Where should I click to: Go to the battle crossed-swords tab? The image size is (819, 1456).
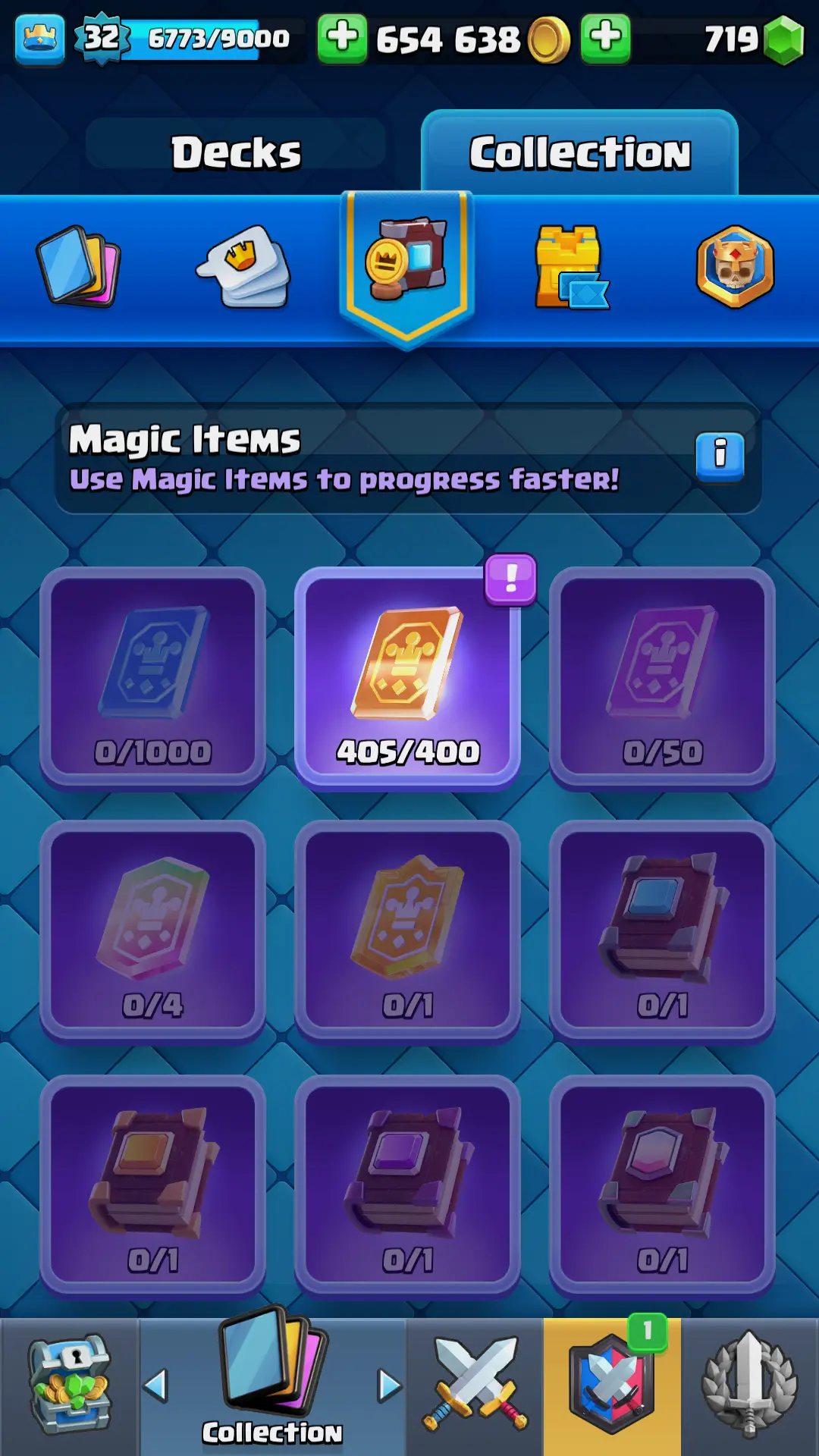[x=475, y=1386]
